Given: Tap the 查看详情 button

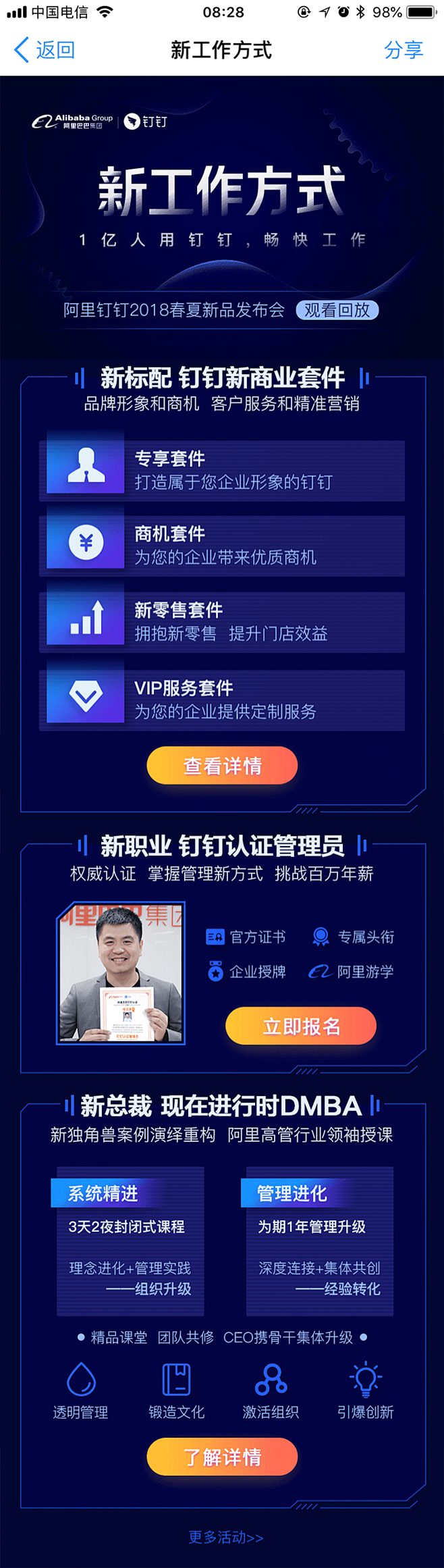Looking at the screenshot, I should click(222, 766).
